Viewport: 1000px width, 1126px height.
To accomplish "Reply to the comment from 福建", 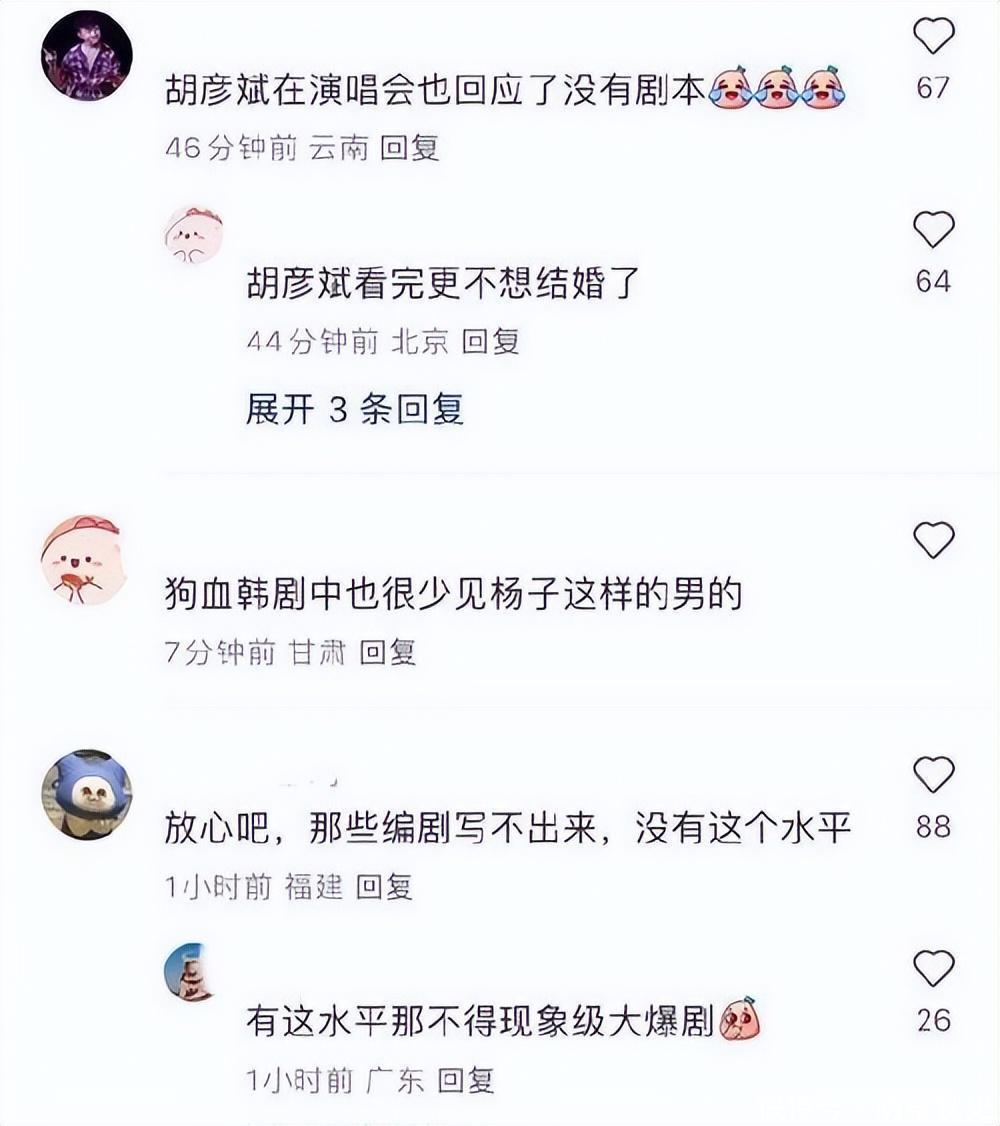I will coord(385,887).
